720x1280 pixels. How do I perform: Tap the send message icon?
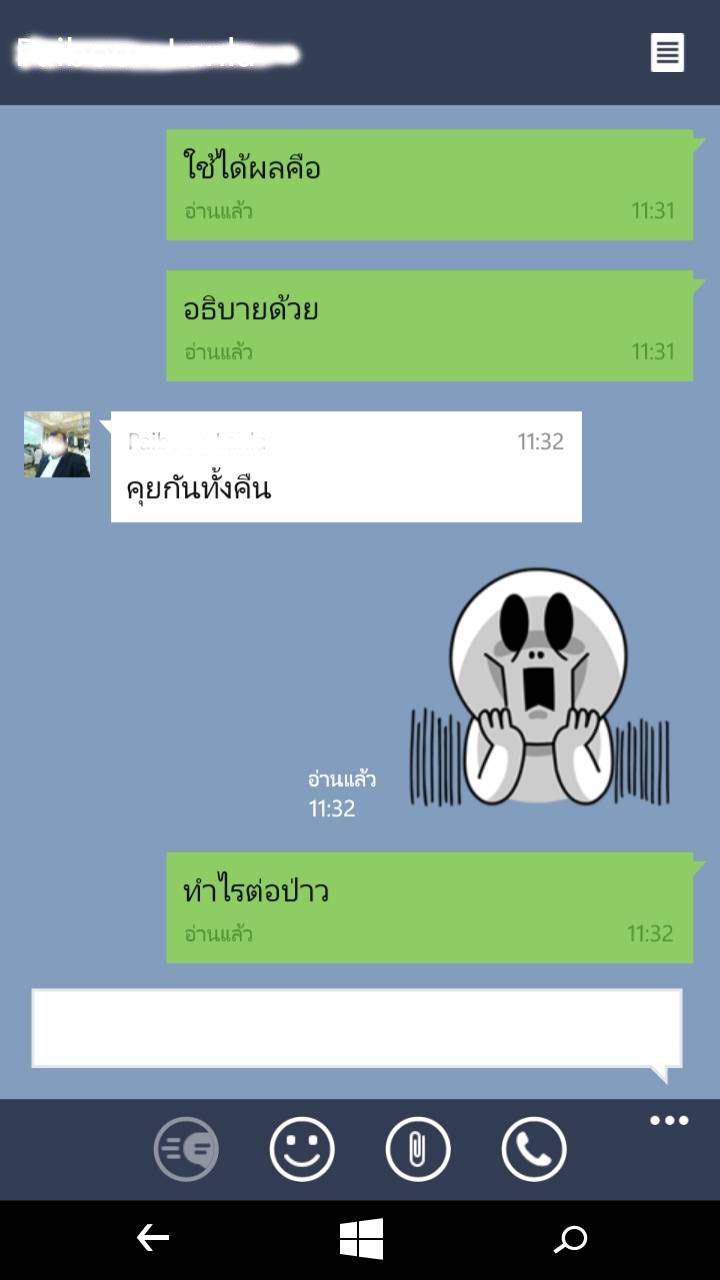point(186,1149)
